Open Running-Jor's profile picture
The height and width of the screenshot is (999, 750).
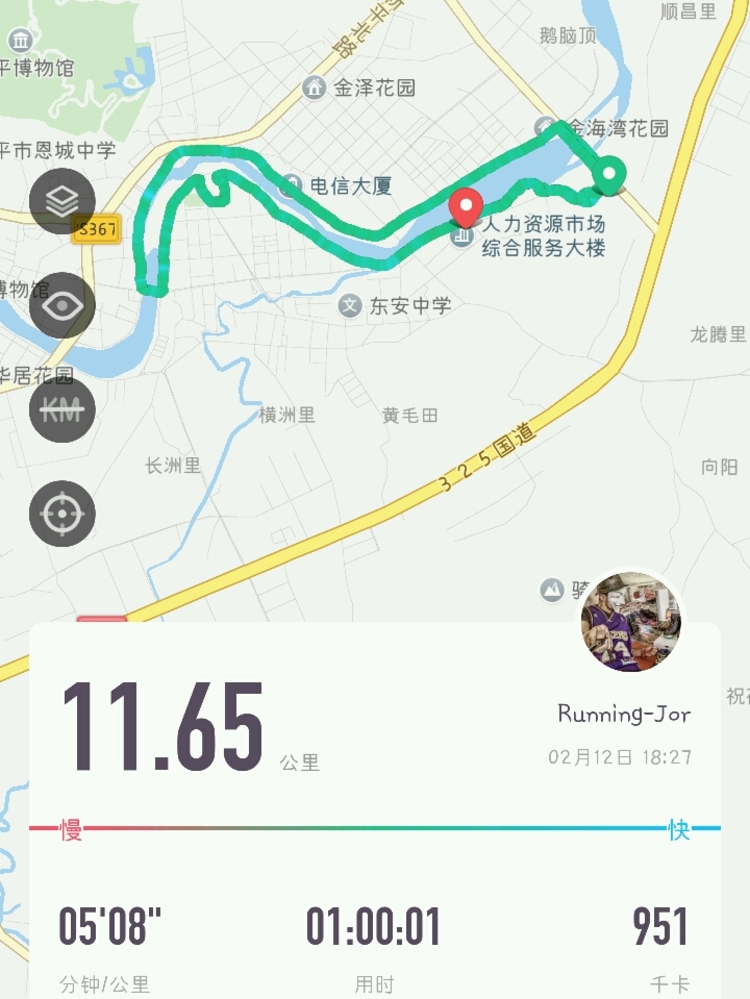pyautogui.click(x=631, y=621)
